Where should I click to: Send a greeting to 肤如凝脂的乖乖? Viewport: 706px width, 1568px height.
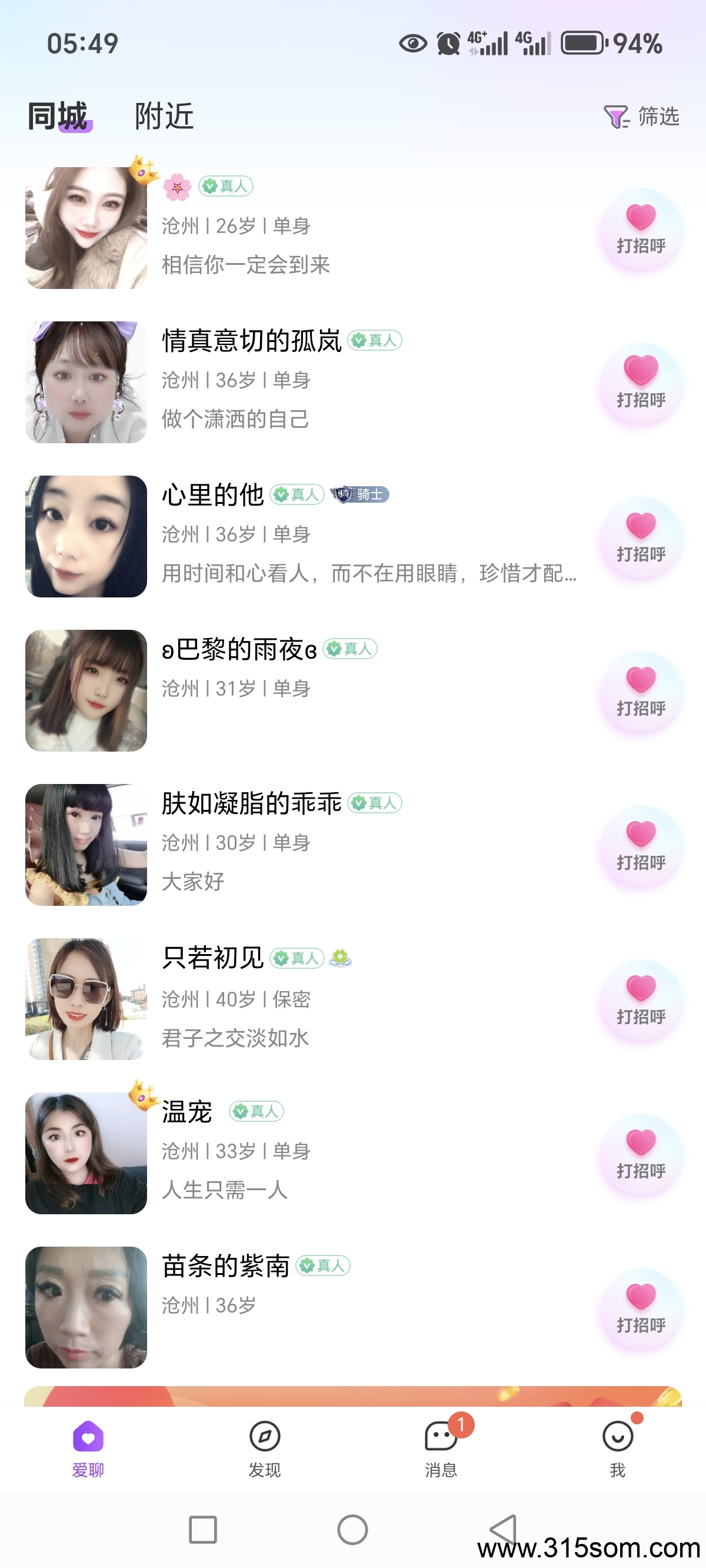(x=640, y=846)
